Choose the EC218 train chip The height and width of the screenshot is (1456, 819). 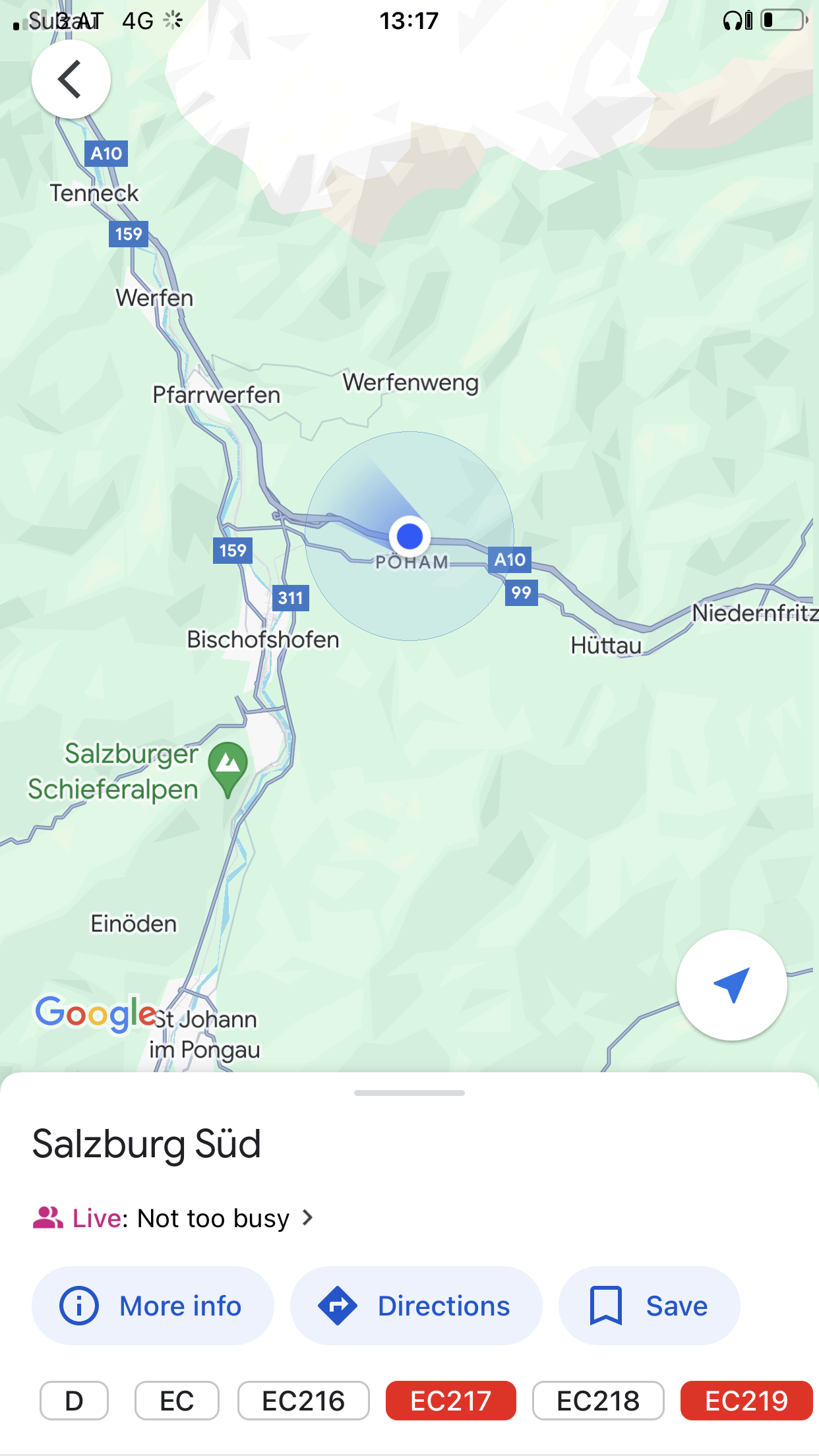(598, 1401)
